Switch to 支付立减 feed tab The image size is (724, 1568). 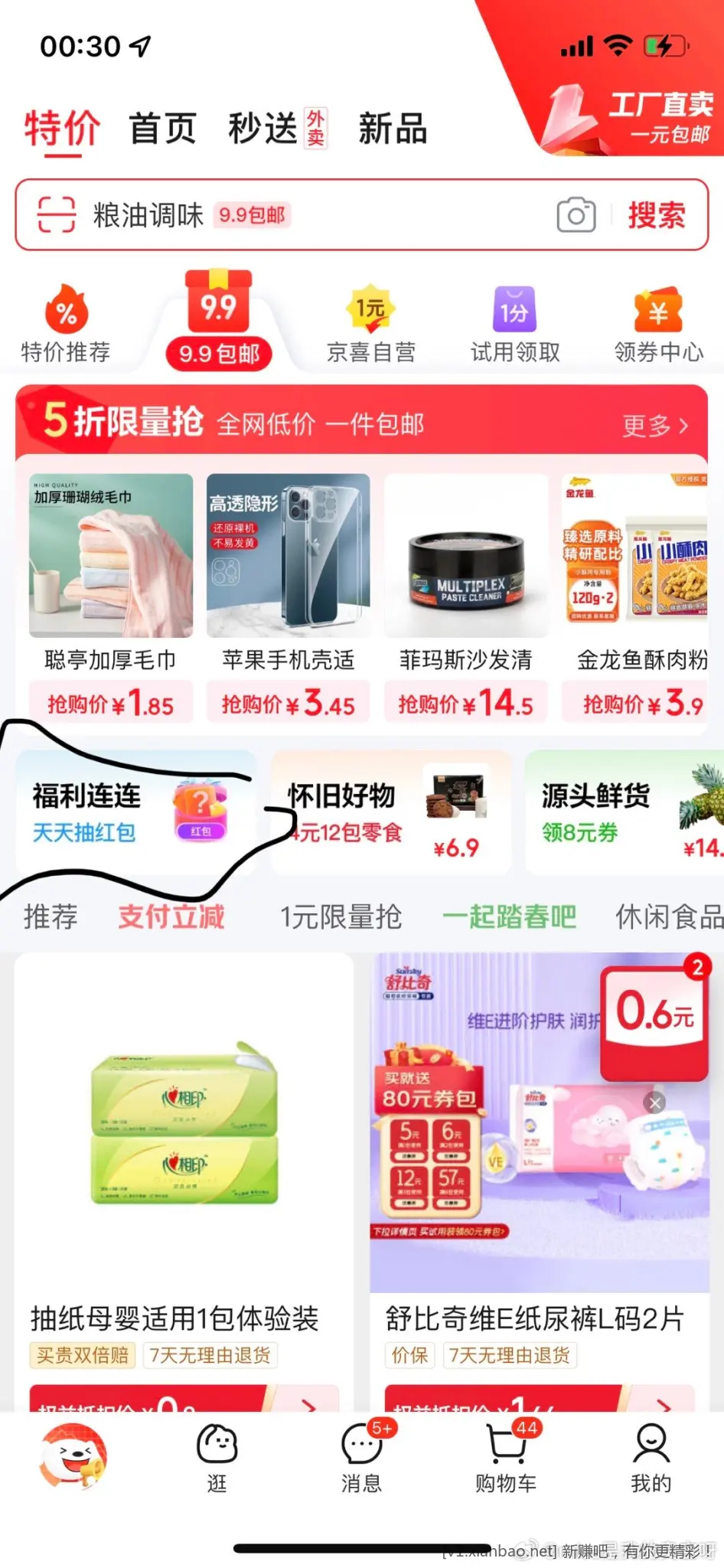[x=171, y=916]
